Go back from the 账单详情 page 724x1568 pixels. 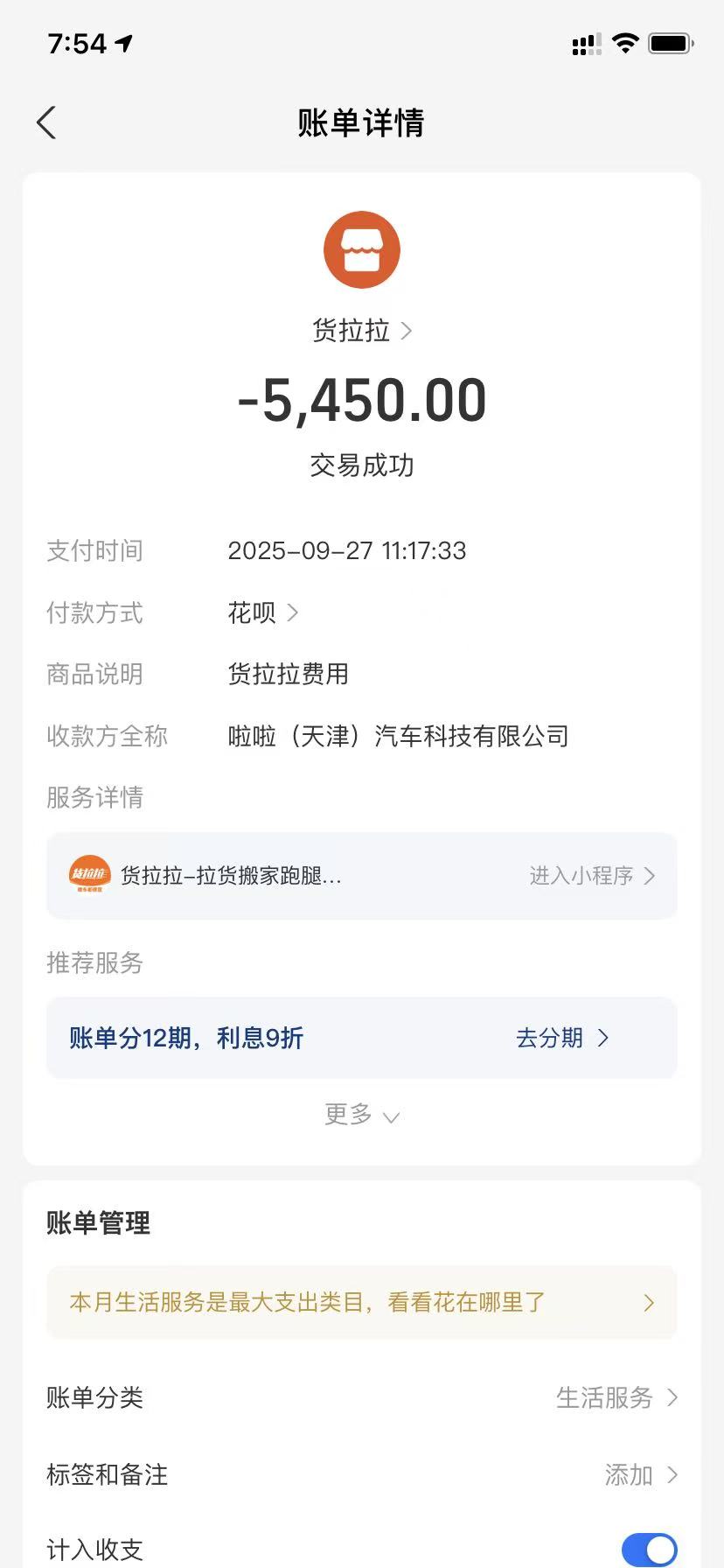(46, 122)
